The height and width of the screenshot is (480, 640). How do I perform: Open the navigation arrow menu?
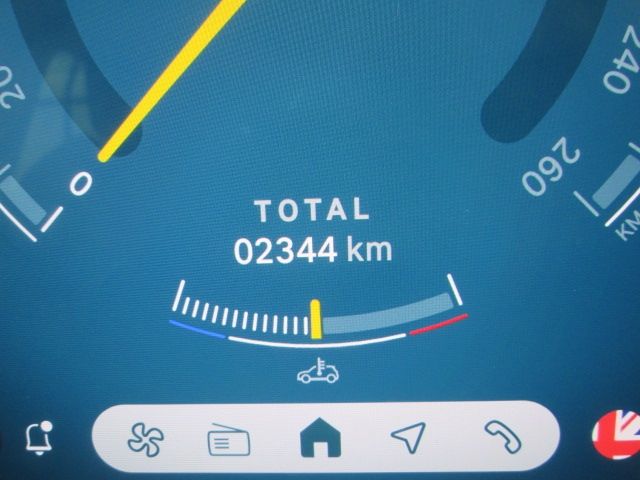click(408, 436)
